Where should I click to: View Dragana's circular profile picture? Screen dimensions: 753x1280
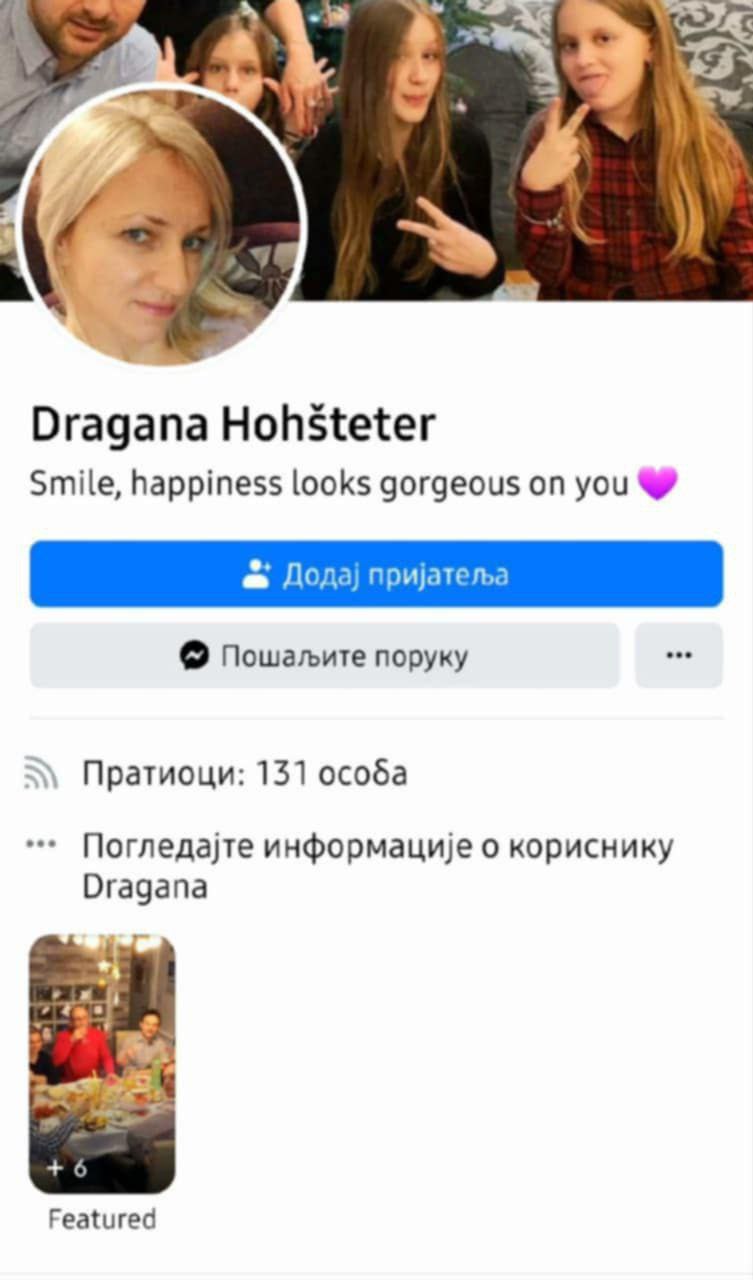coord(160,227)
